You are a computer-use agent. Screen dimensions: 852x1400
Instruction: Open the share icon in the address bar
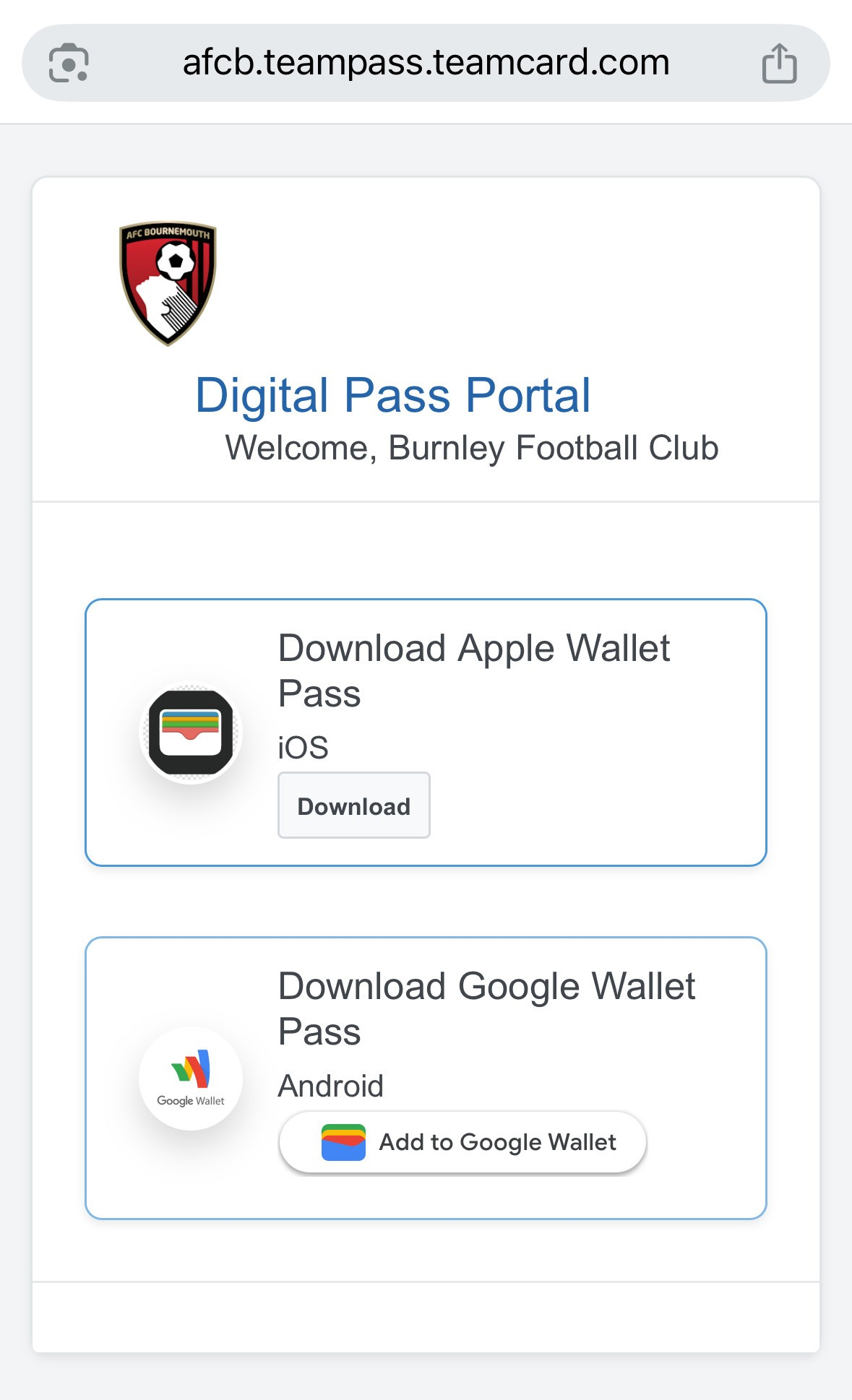click(779, 64)
